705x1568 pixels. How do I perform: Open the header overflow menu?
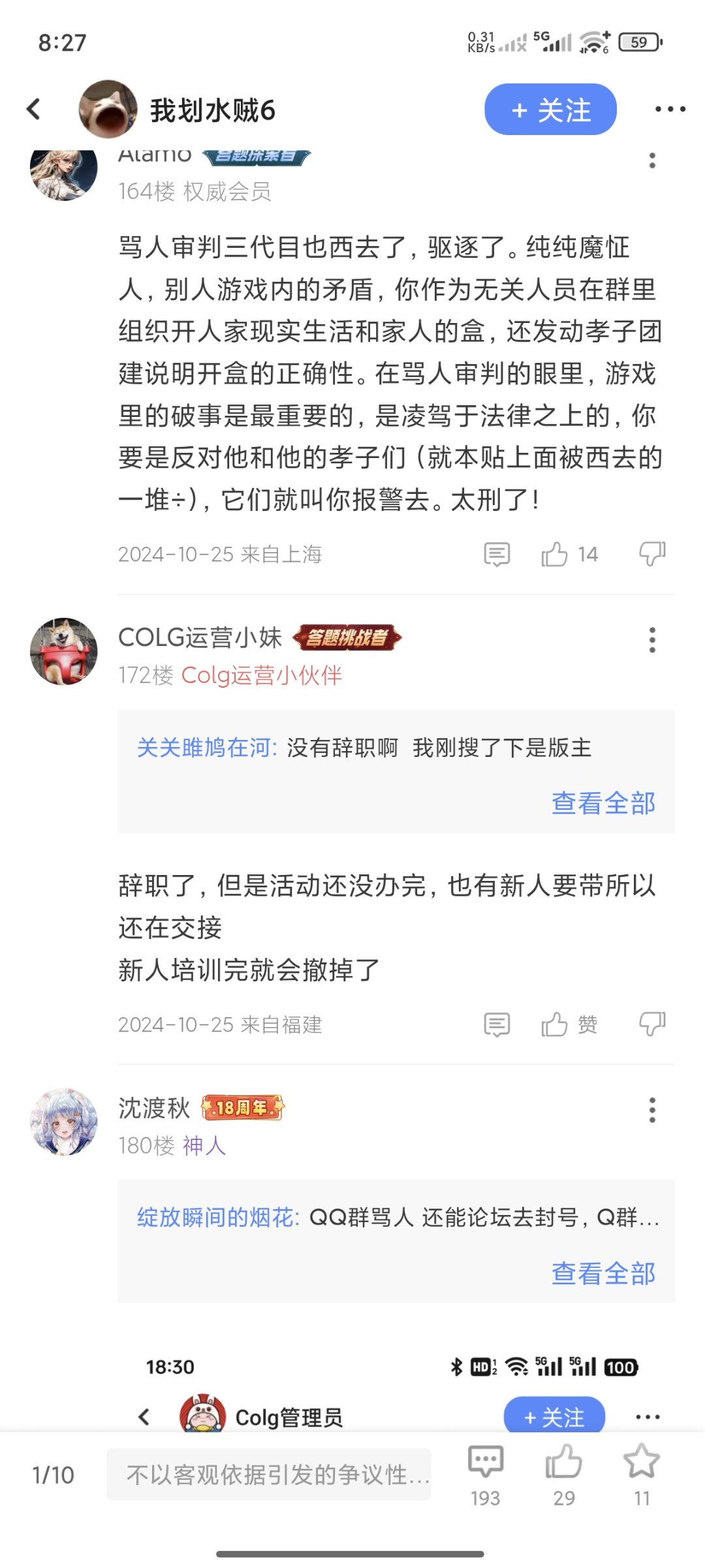(x=670, y=109)
